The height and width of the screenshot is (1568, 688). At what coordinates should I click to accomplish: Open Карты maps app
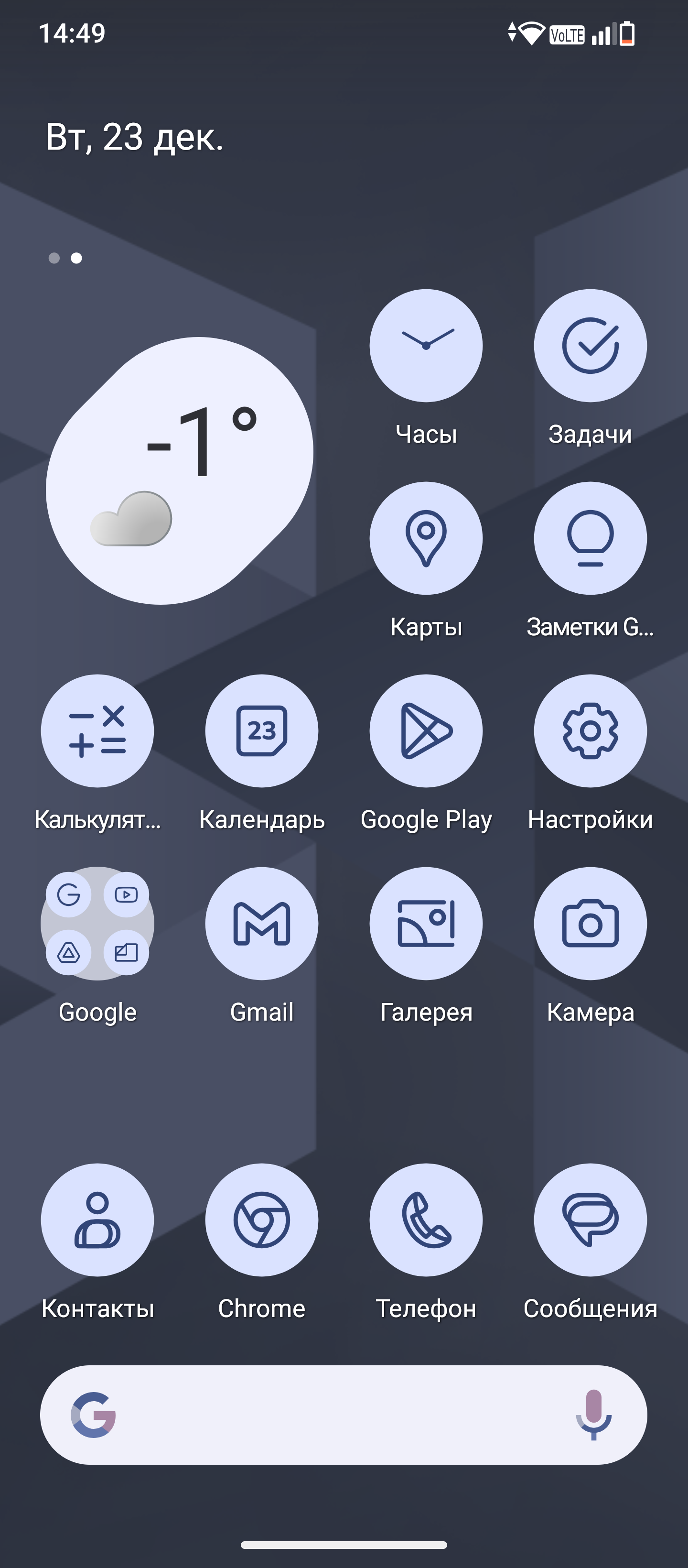click(426, 538)
